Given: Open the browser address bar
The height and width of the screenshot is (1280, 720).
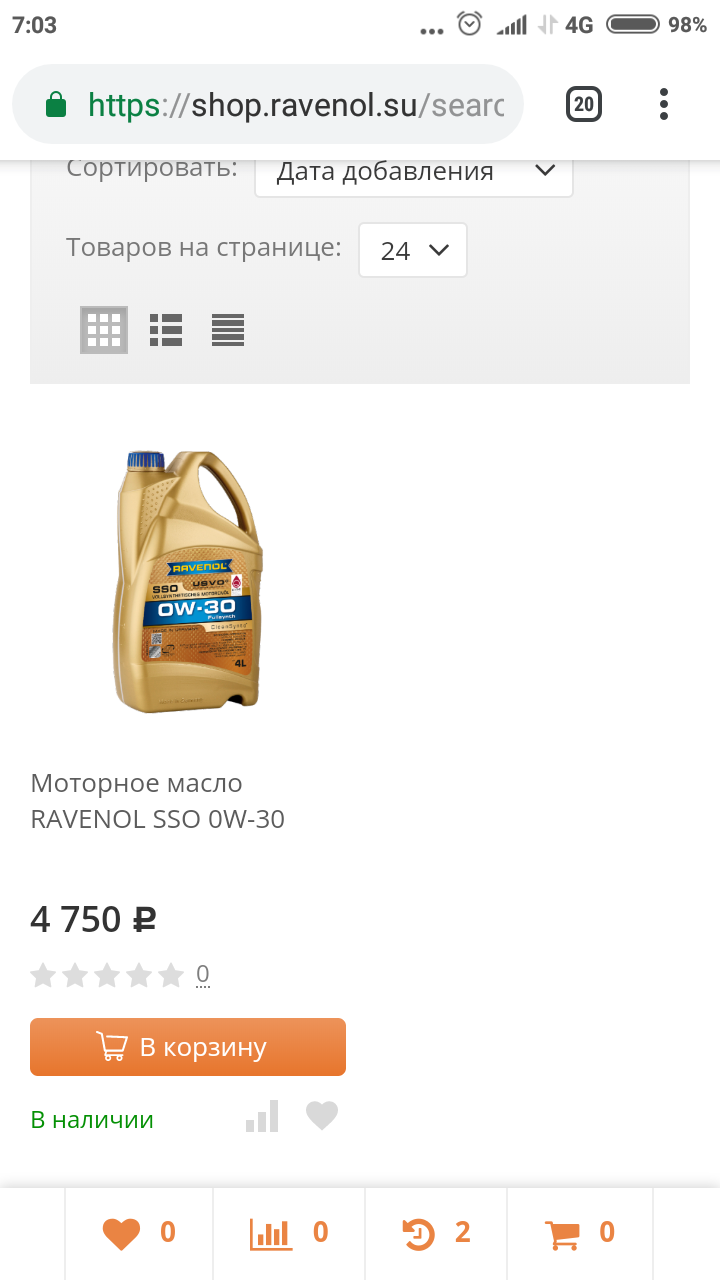Looking at the screenshot, I should [268, 105].
